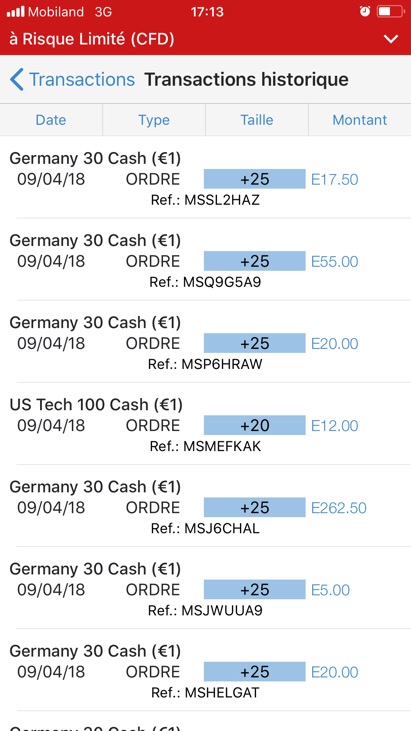Open transaction Ref. MSJ6CHAL
Viewport: 411px width, 731px height.
(206, 506)
